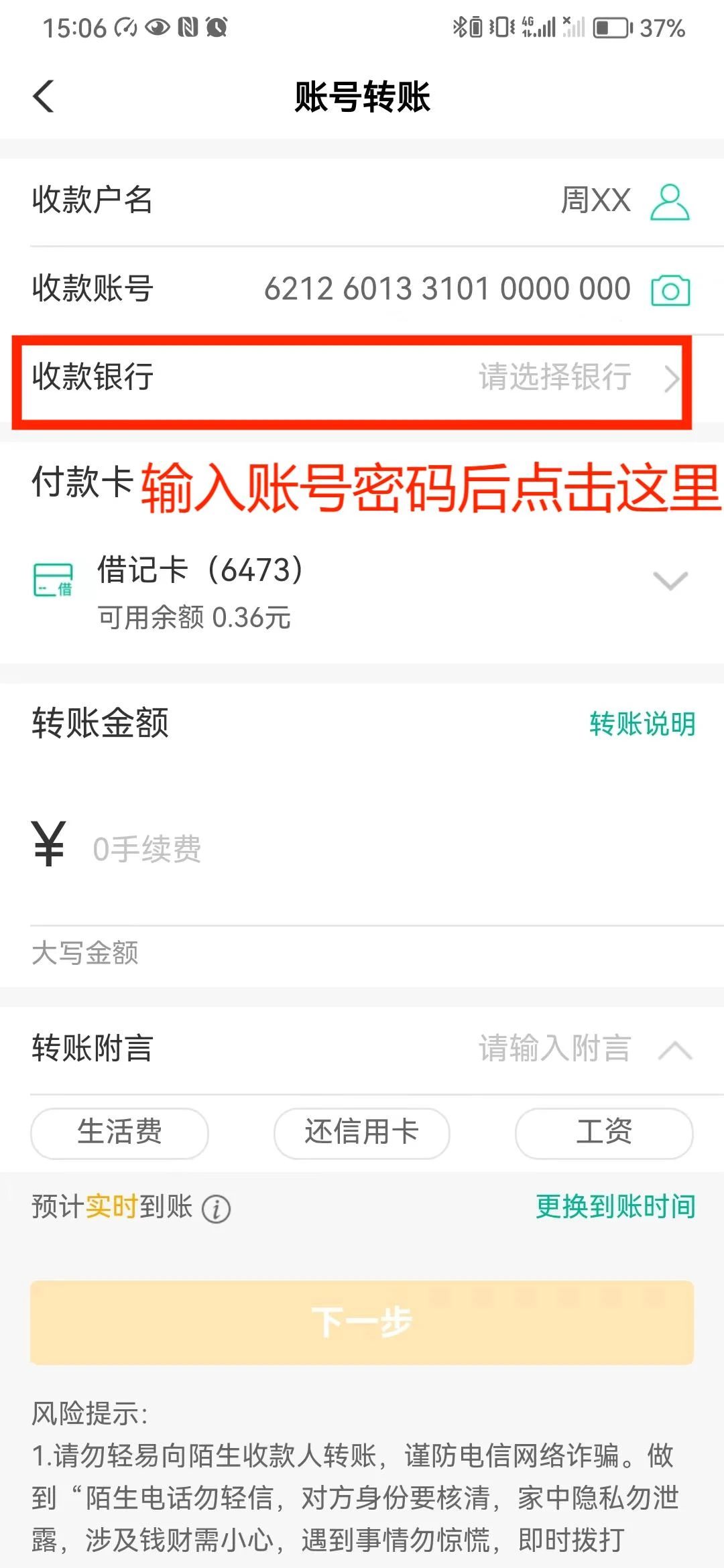724x1568 pixels.
Task: Expand the 借记卡 (6473) payment card dropdown
Action: (x=670, y=580)
